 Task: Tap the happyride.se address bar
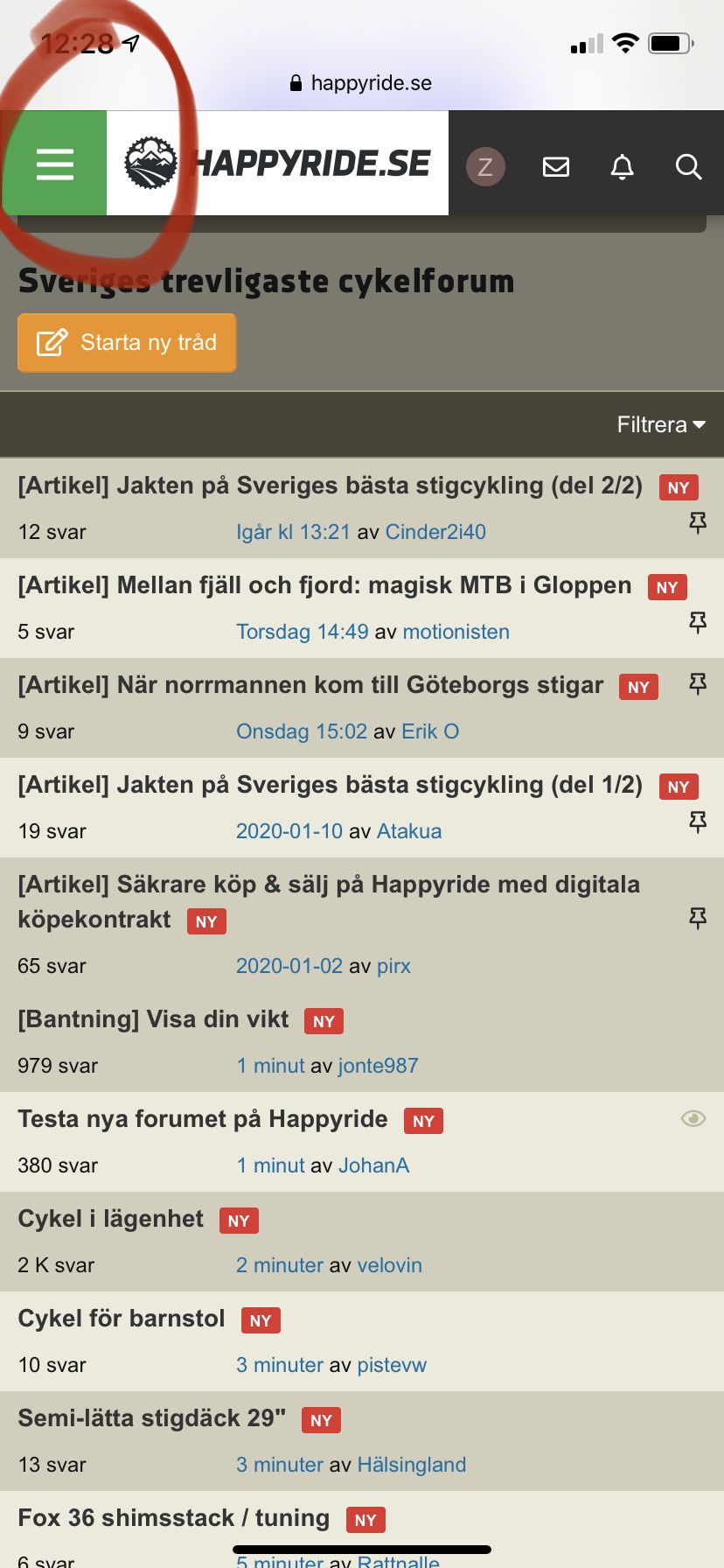361,83
